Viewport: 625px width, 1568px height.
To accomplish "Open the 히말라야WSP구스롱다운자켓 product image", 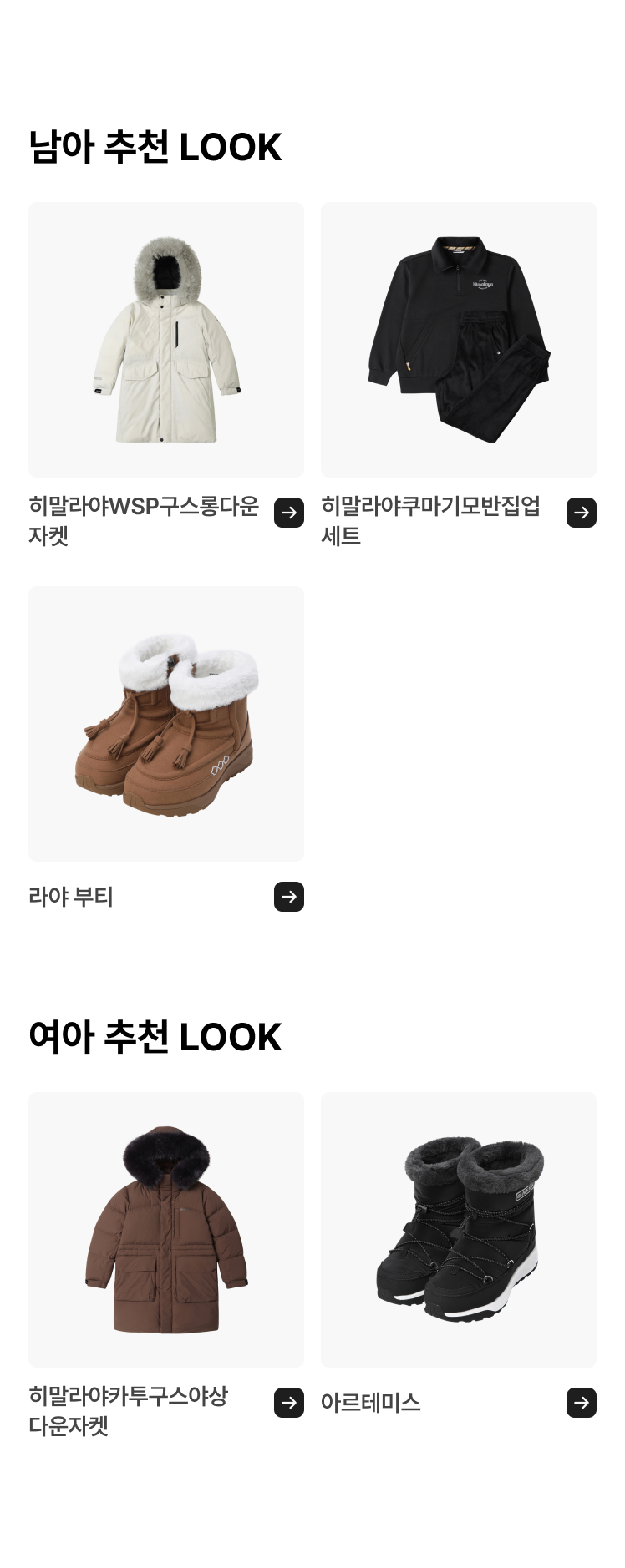I will pos(166,340).
